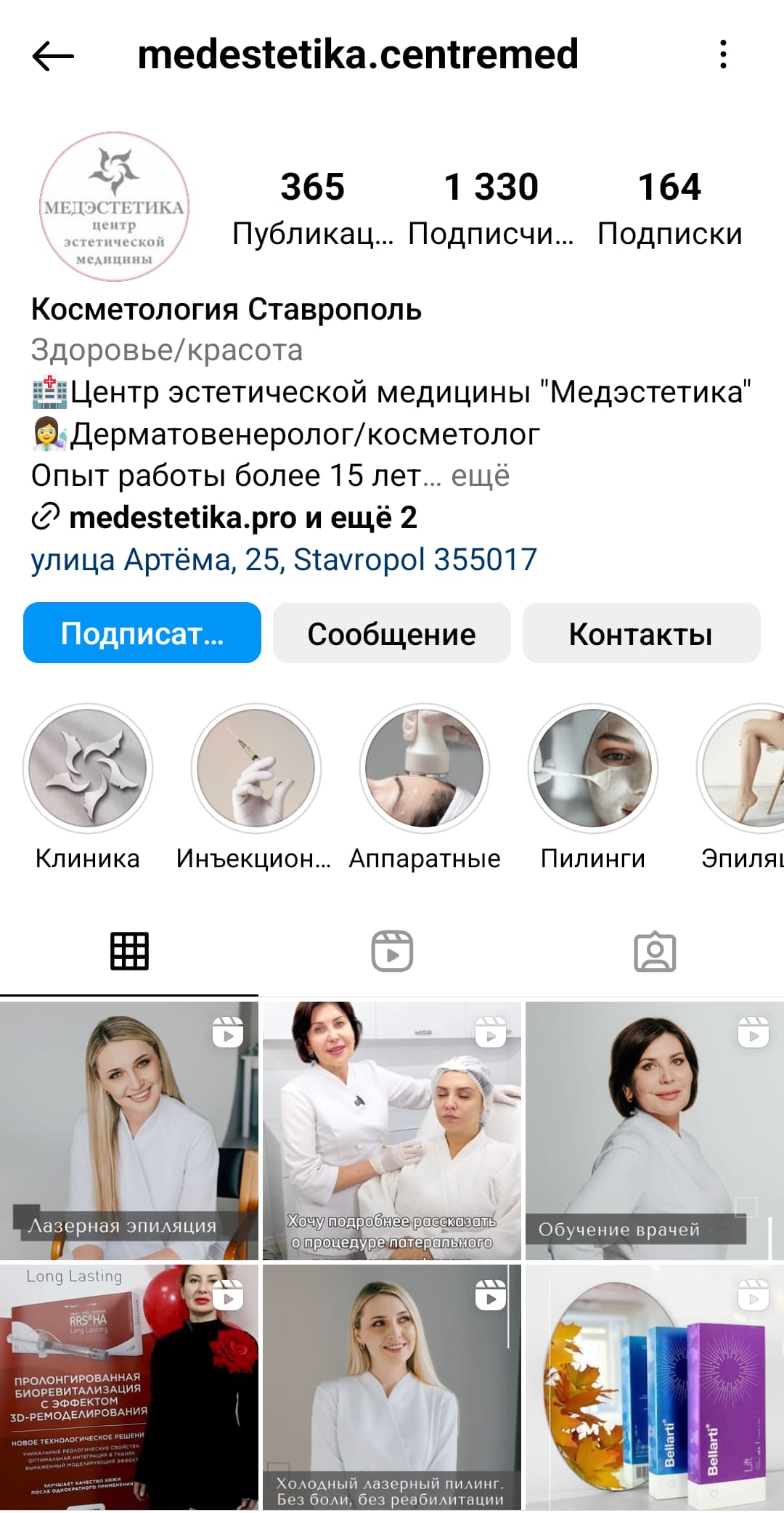Go back with the arrow icon
This screenshot has width=784, height=1513.
click(x=53, y=55)
